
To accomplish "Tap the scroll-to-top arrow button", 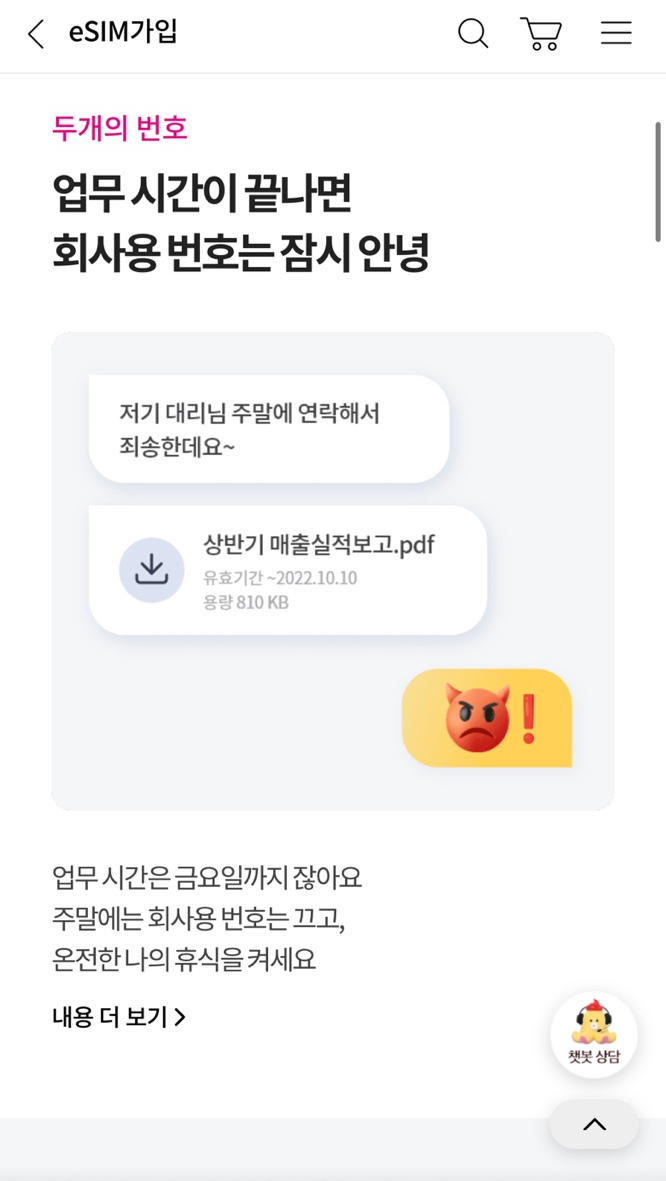I will 594,1124.
